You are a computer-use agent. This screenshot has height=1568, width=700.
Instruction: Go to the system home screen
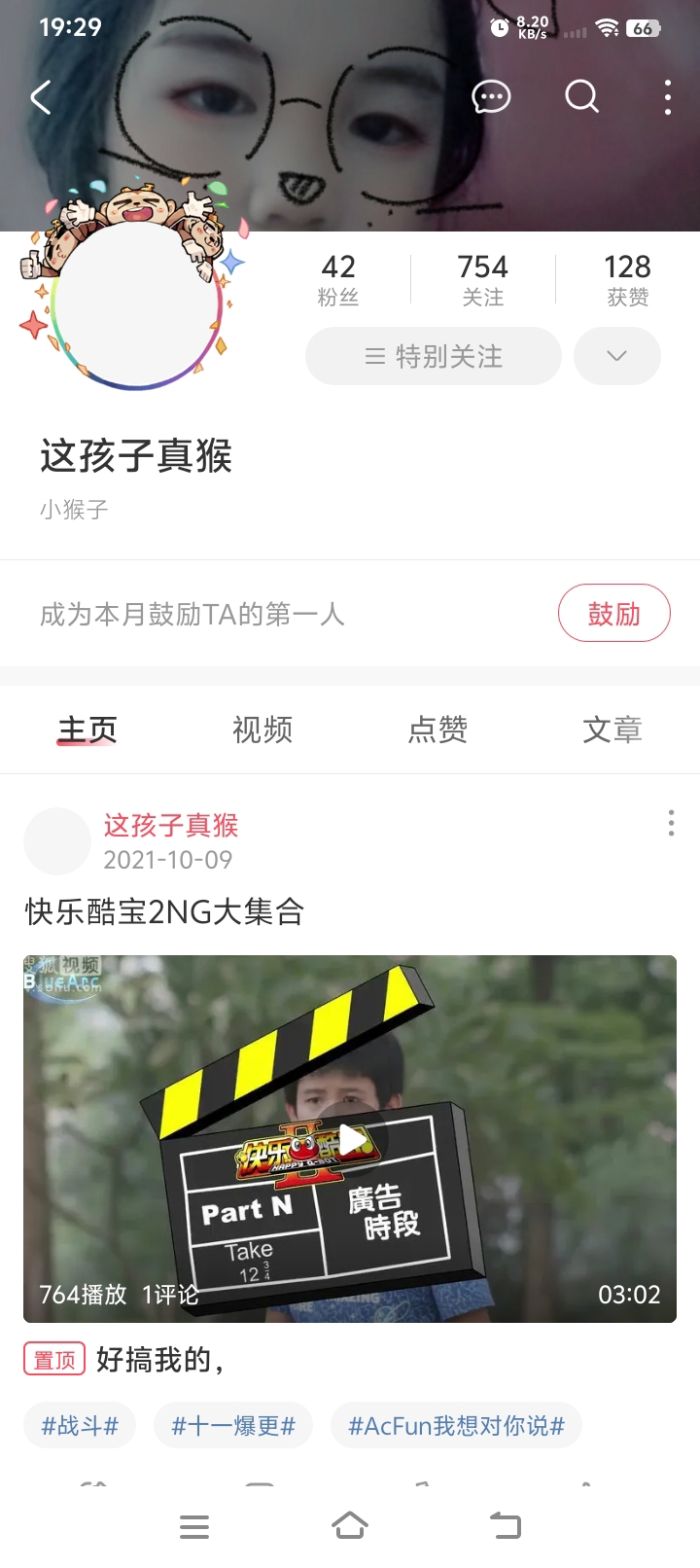point(350,1525)
